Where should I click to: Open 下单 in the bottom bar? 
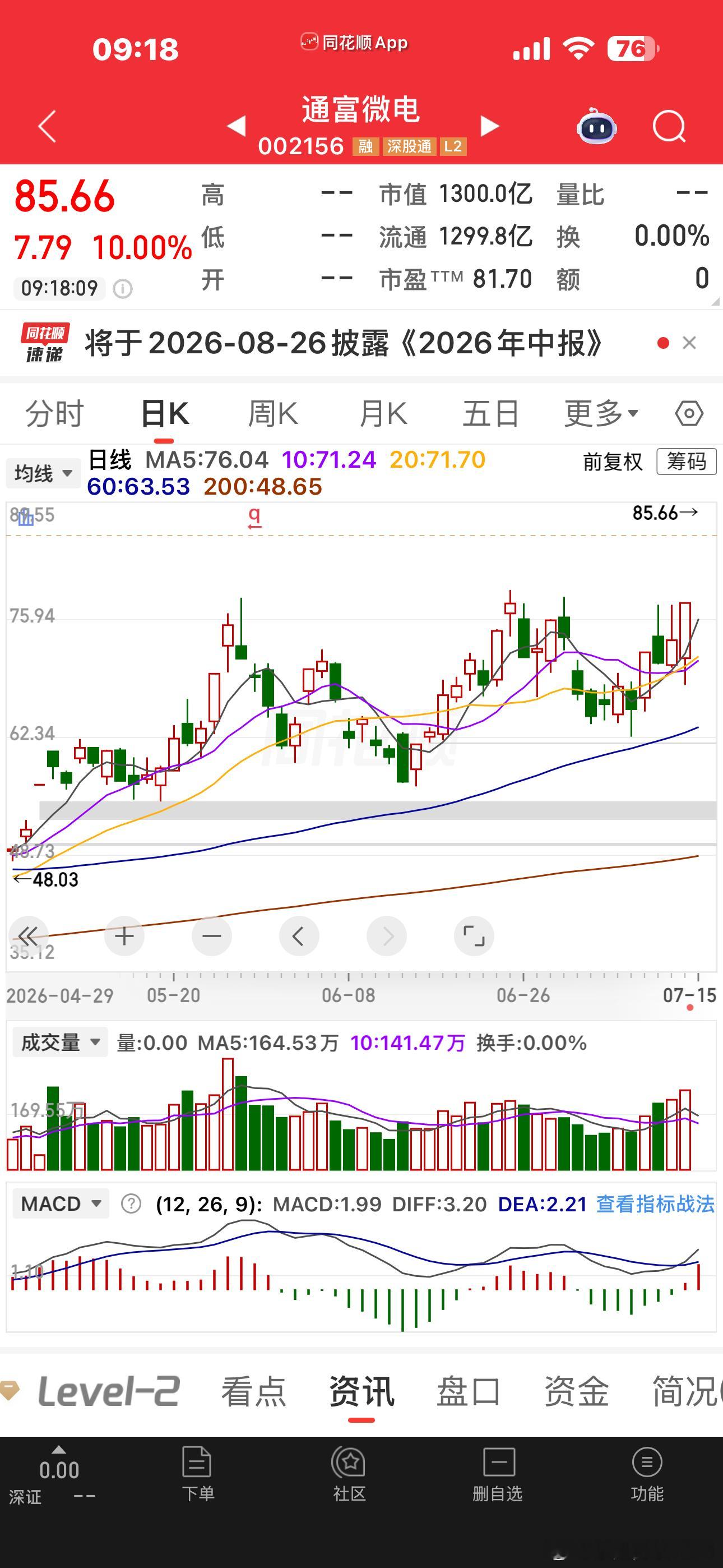point(198,1475)
